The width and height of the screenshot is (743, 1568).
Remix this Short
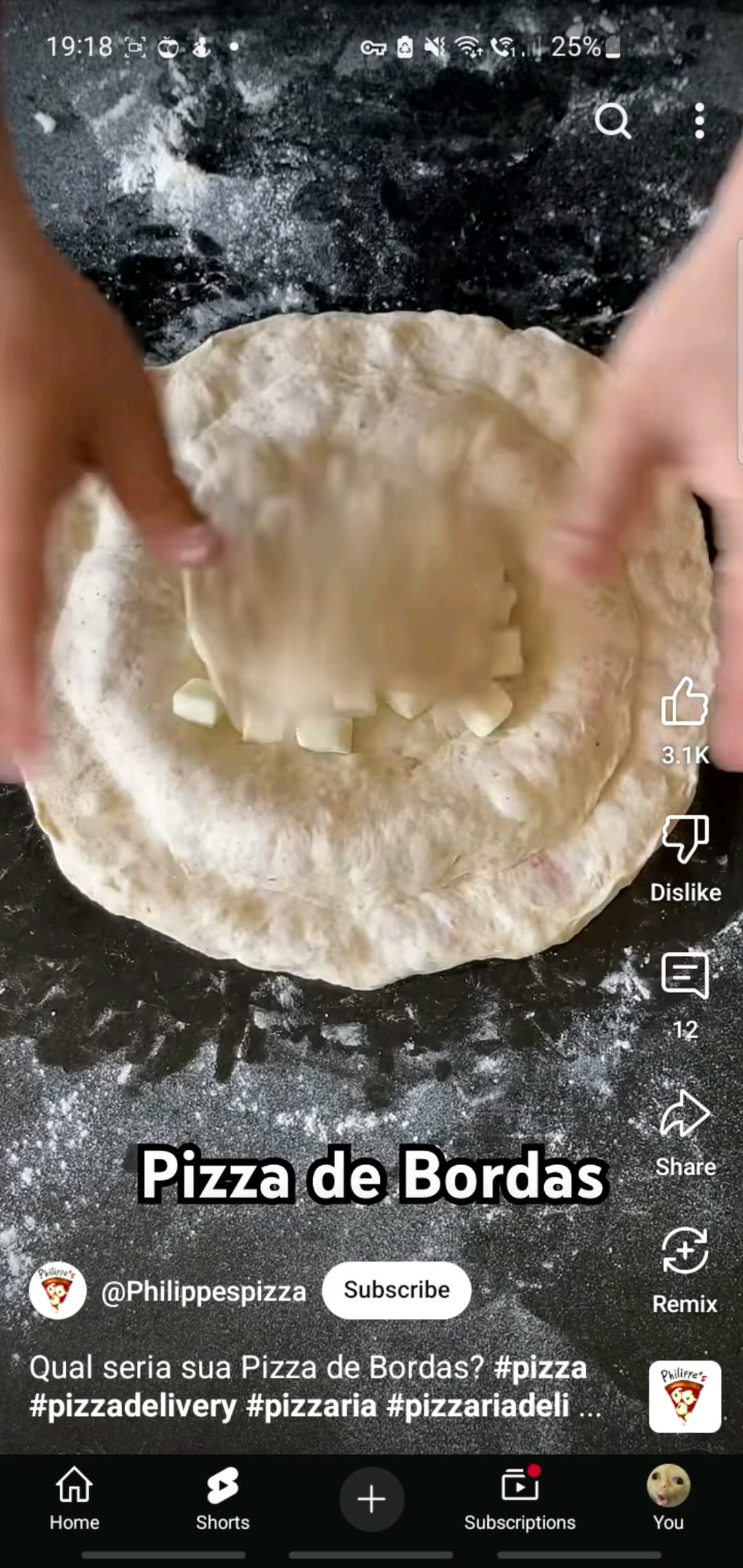[685, 1252]
